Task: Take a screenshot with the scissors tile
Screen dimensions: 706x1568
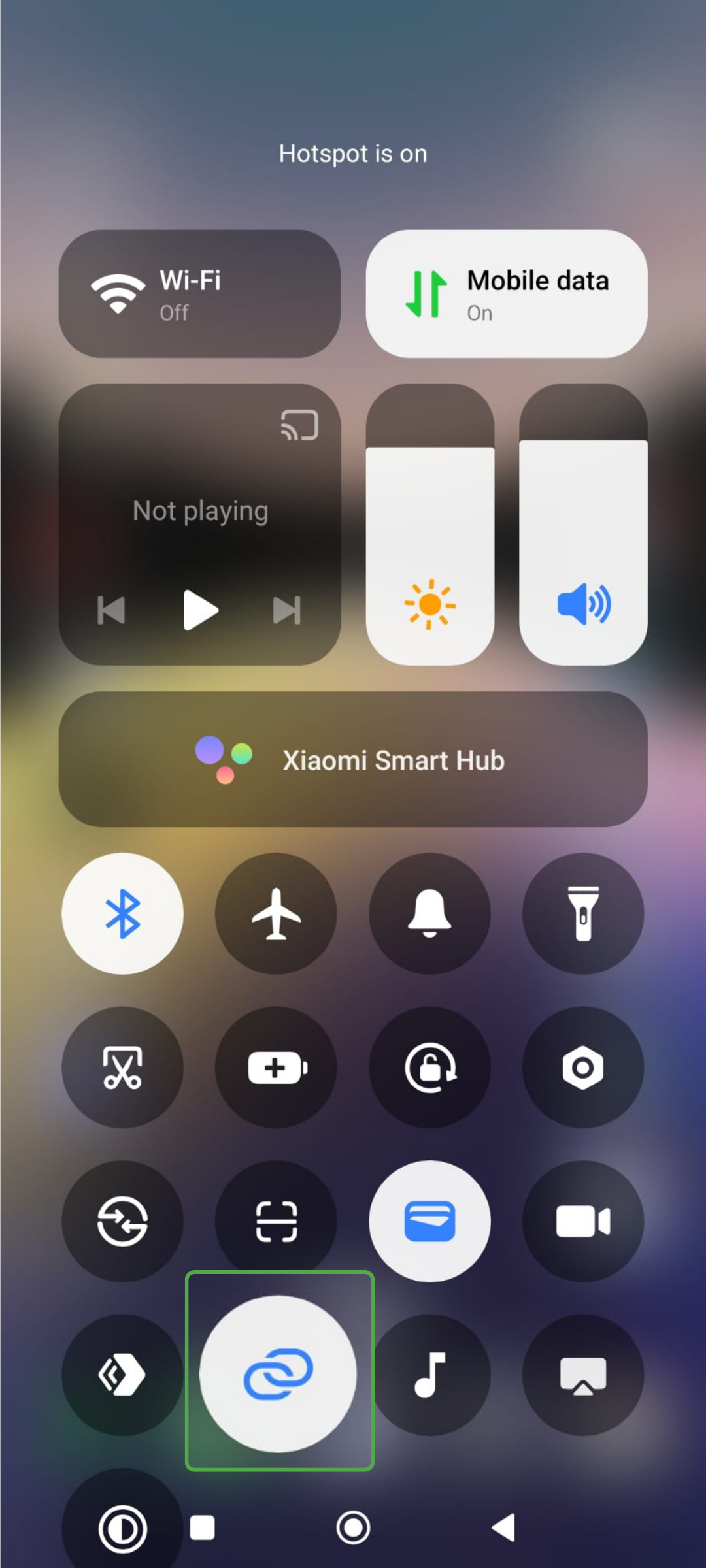Action: point(122,1068)
